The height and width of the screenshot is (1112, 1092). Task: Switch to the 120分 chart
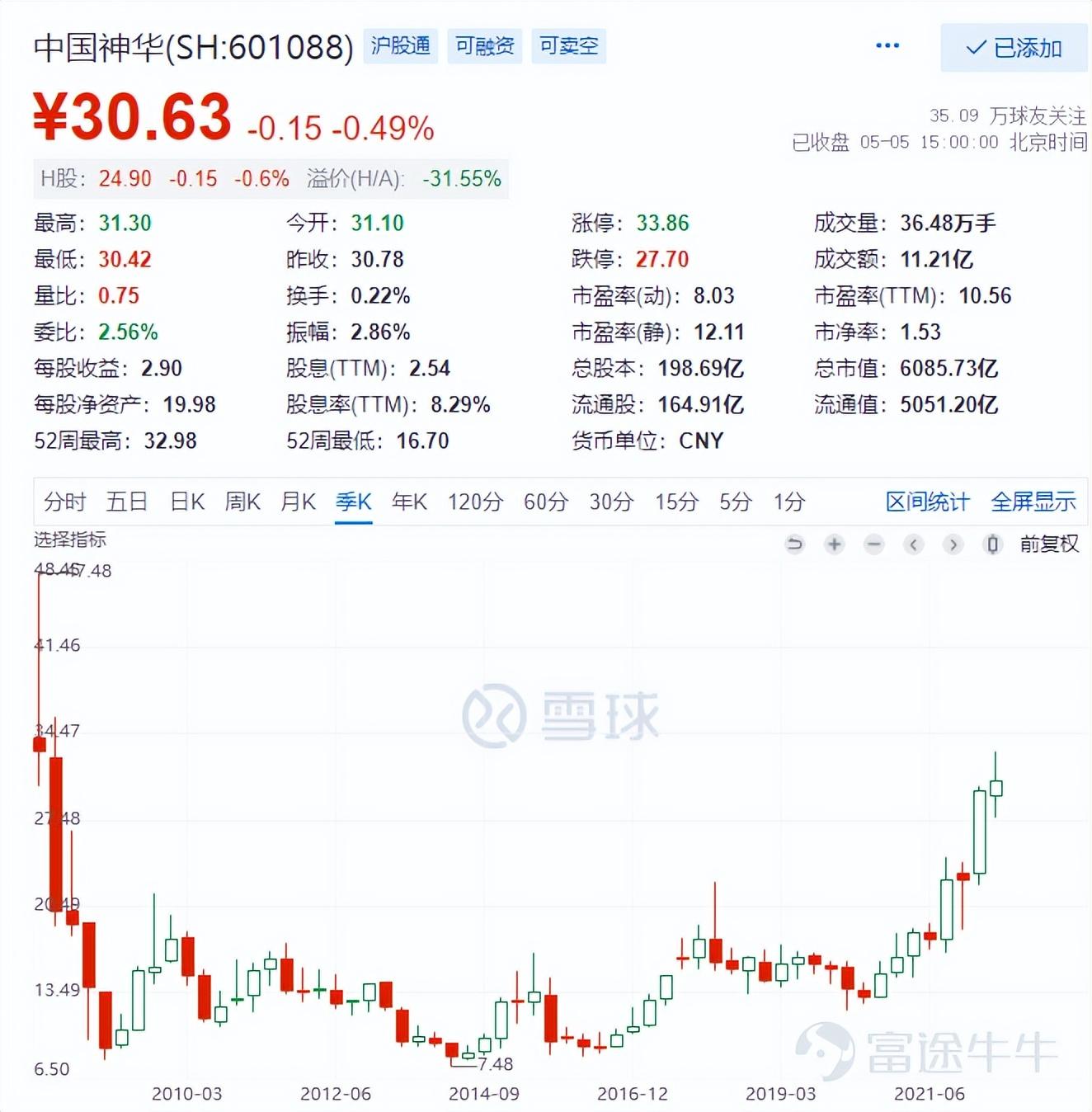click(475, 502)
